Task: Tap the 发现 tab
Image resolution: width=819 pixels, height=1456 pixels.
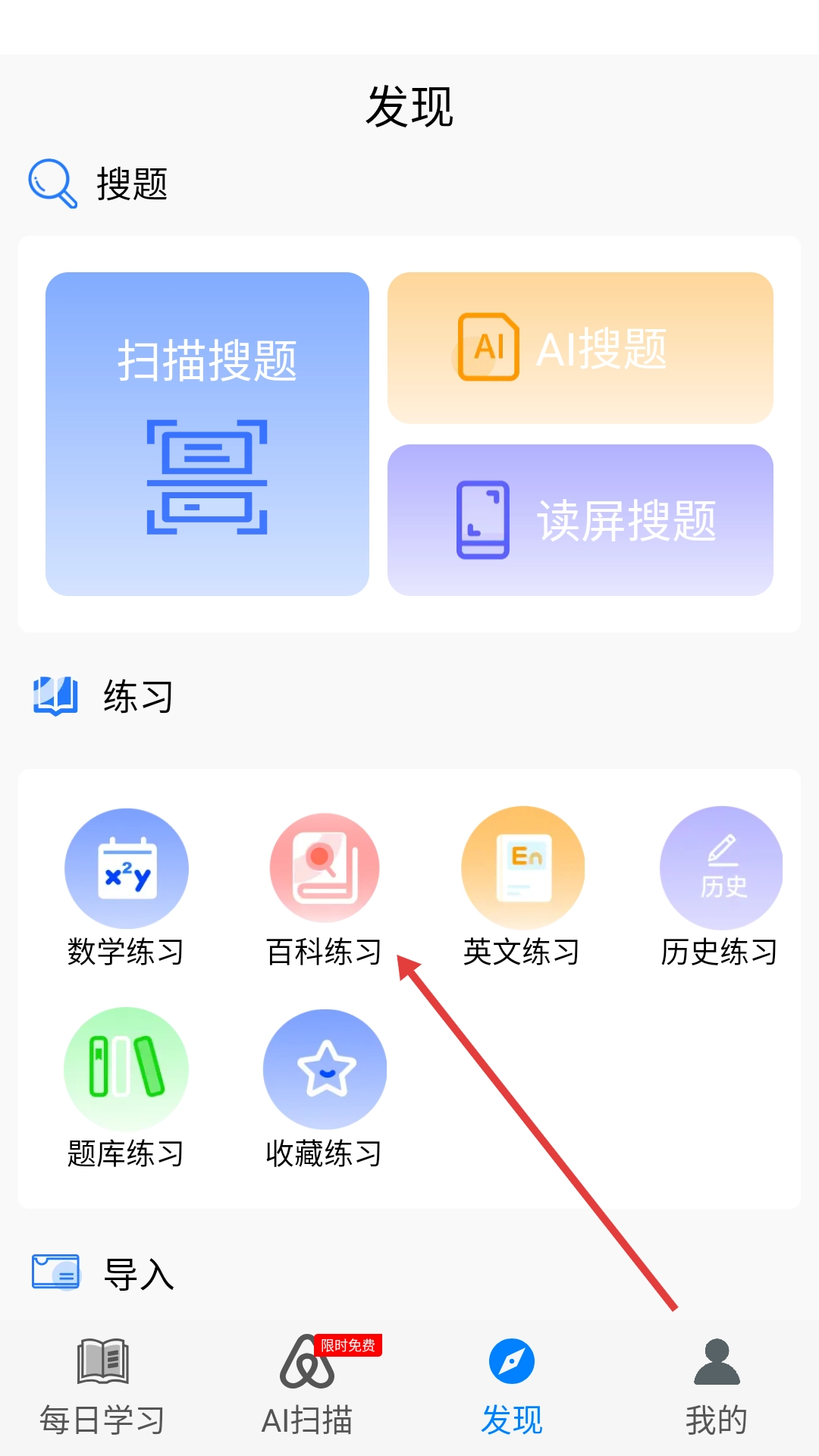Action: tap(512, 1388)
